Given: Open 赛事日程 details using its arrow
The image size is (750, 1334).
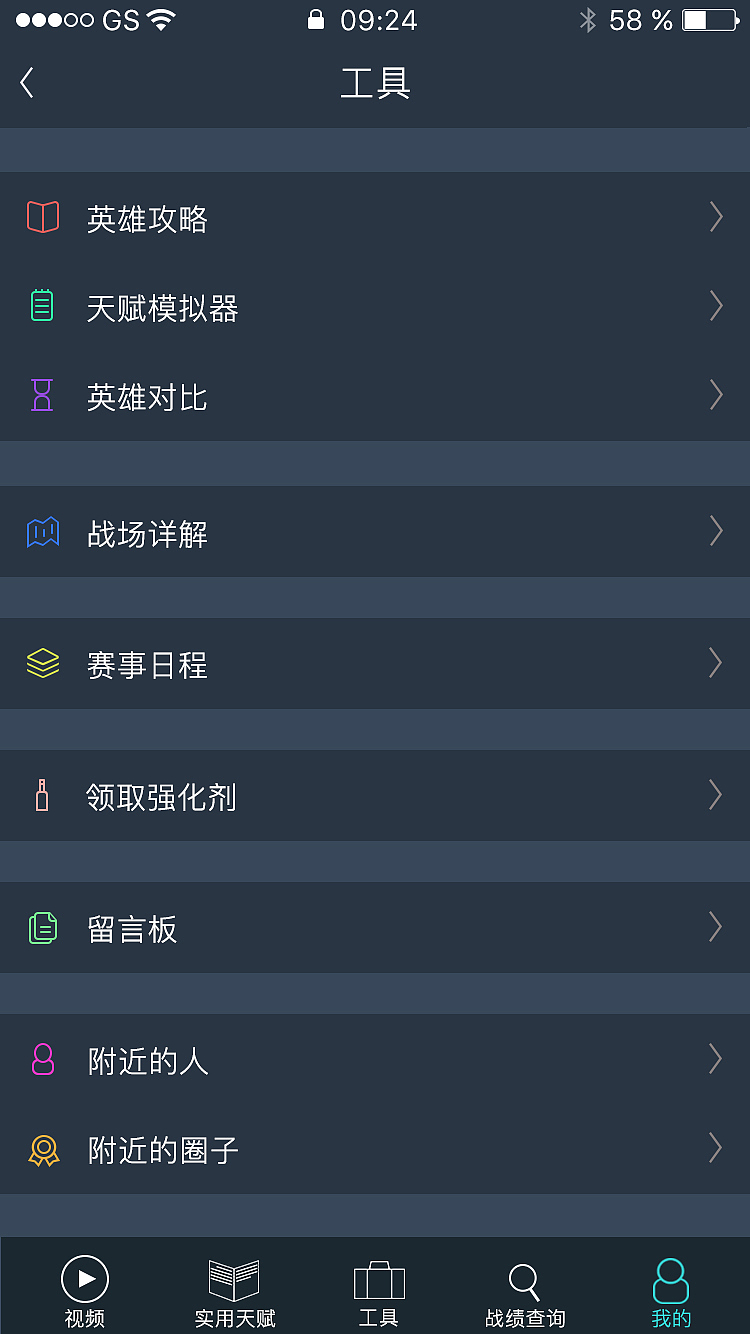Looking at the screenshot, I should (x=716, y=663).
